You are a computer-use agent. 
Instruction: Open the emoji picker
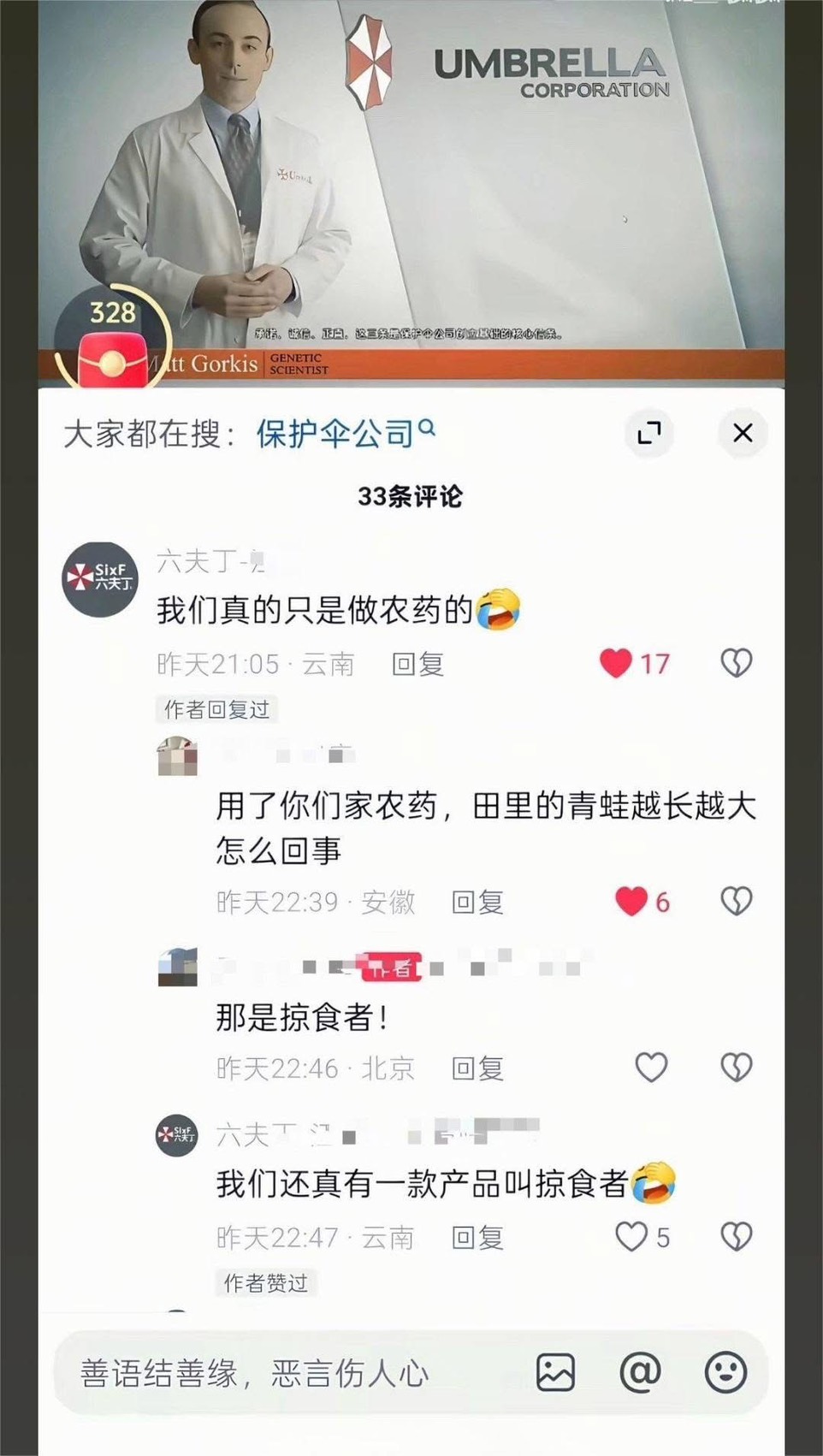725,1373
